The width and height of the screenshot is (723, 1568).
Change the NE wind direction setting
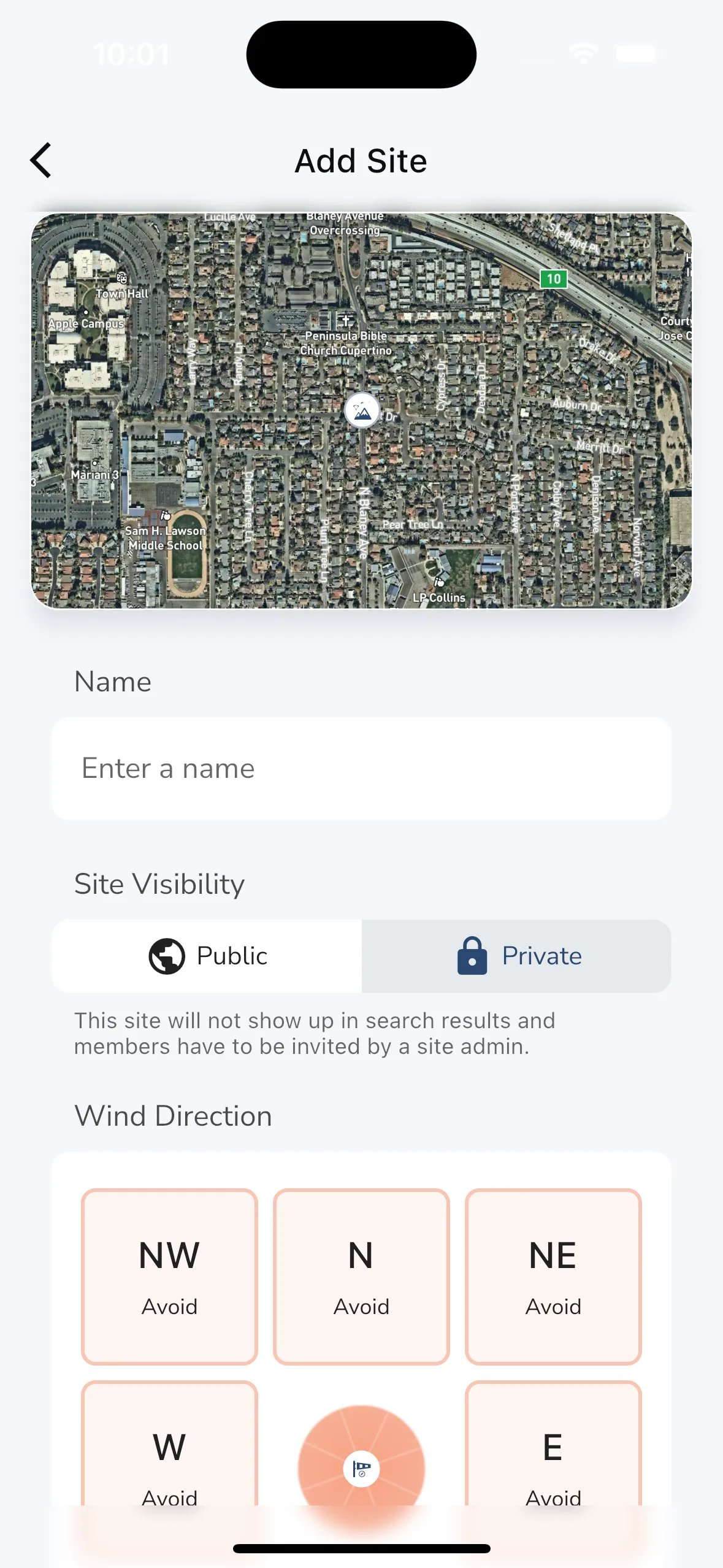click(553, 1276)
